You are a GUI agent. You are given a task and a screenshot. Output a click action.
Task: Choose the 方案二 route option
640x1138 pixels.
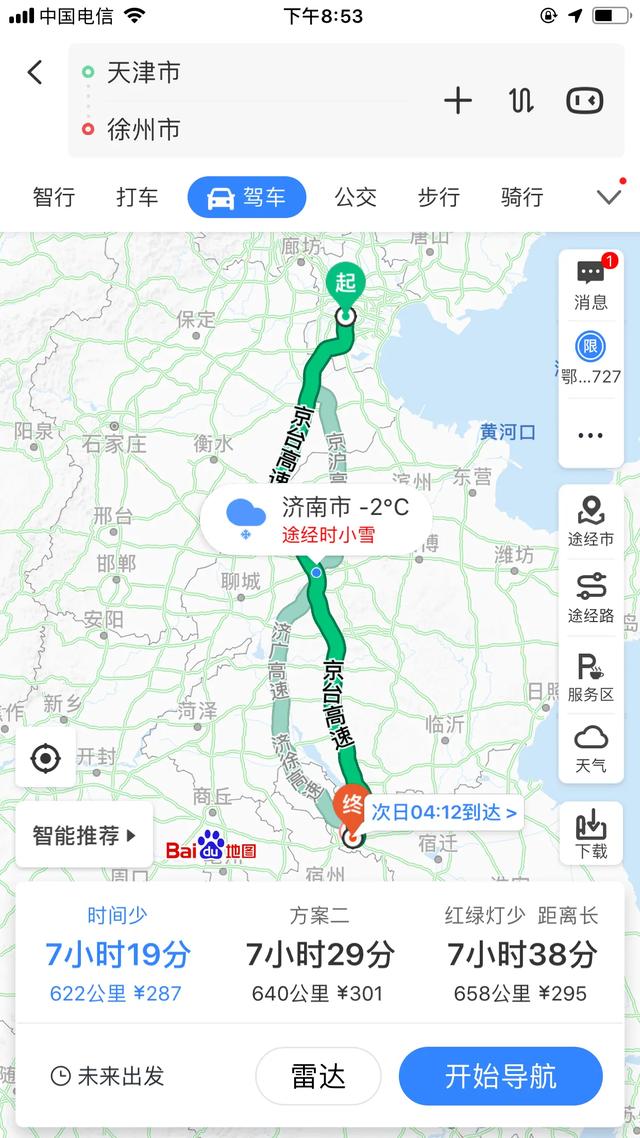click(320, 955)
